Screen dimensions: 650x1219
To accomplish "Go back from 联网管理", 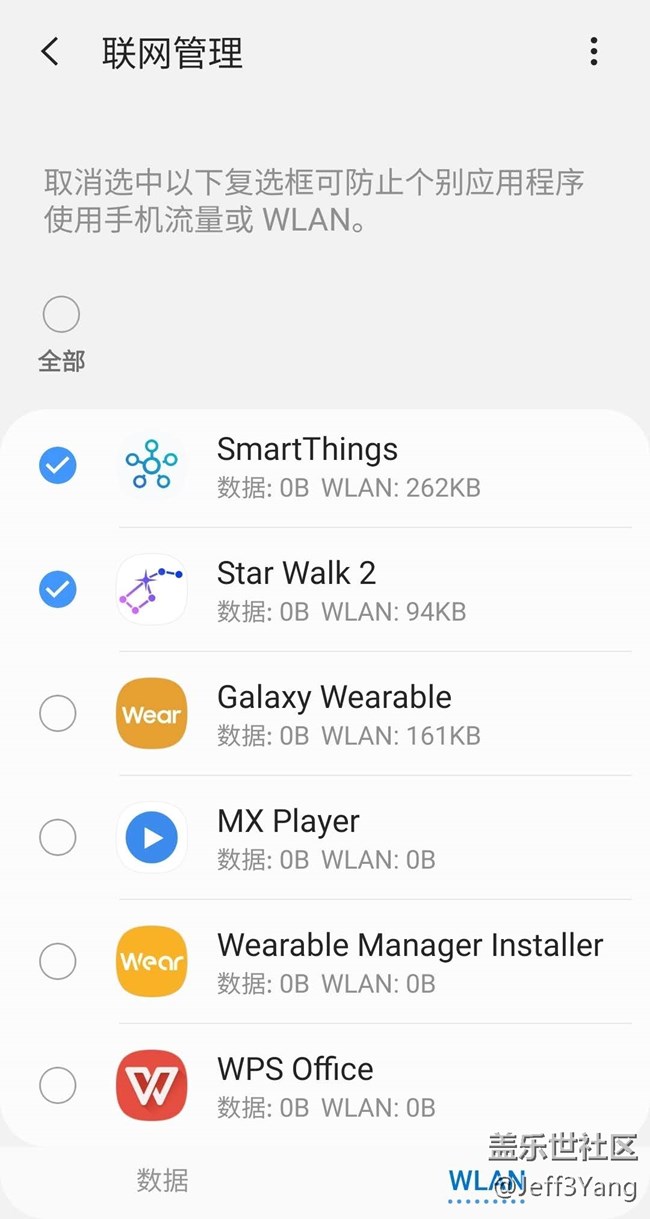I will pyautogui.click(x=50, y=52).
